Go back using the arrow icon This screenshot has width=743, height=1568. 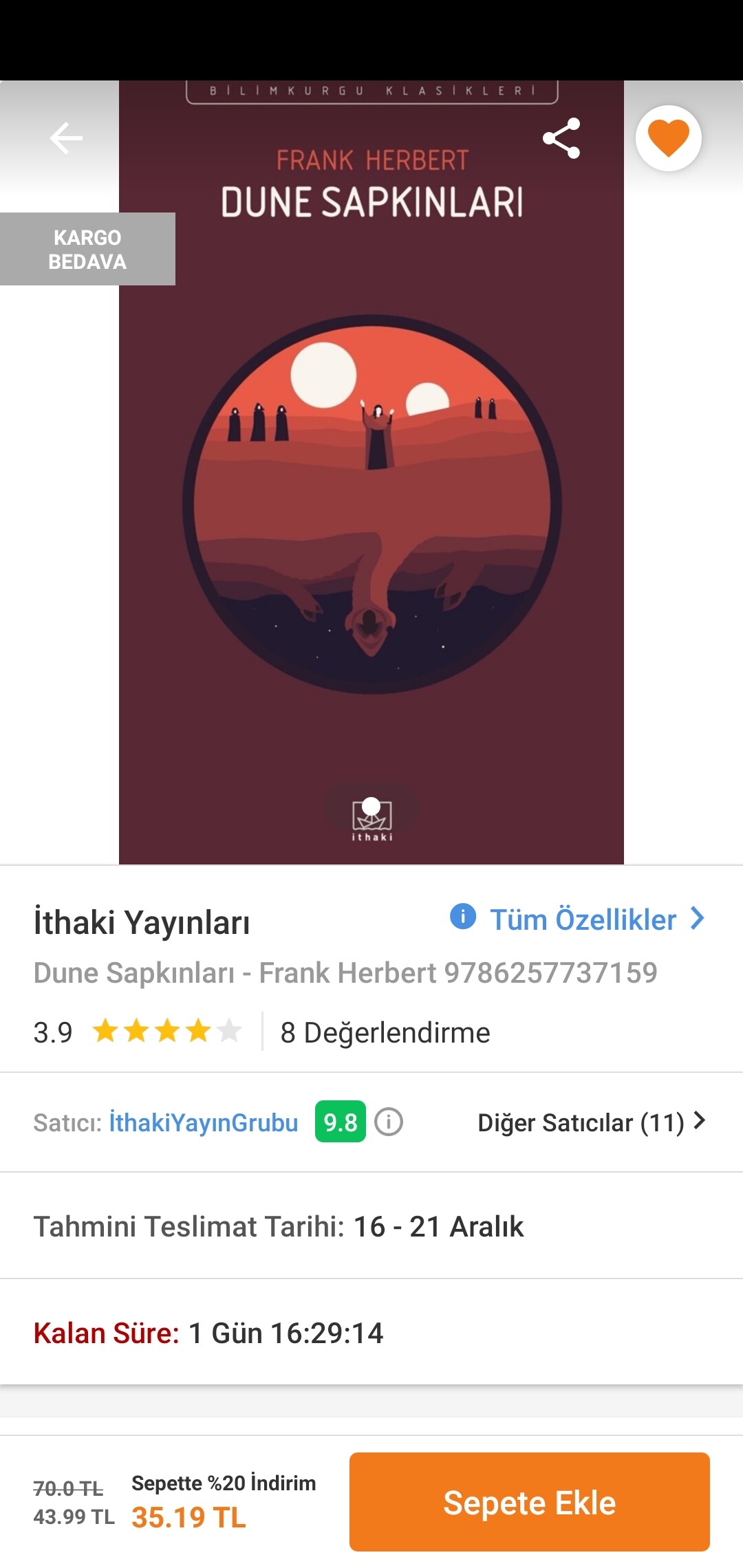[66, 138]
